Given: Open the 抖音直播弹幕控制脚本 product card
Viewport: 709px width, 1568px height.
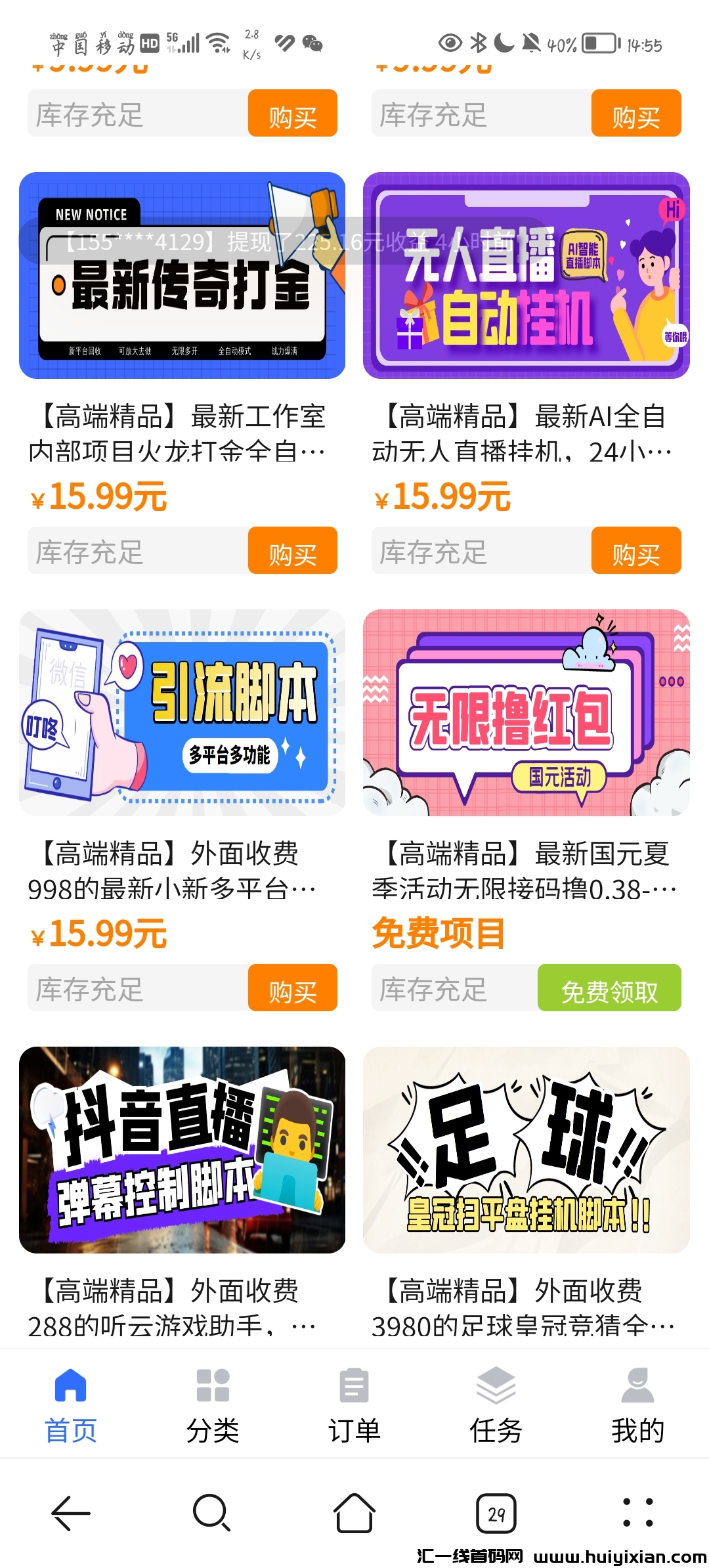Looking at the screenshot, I should pyautogui.click(x=182, y=1150).
